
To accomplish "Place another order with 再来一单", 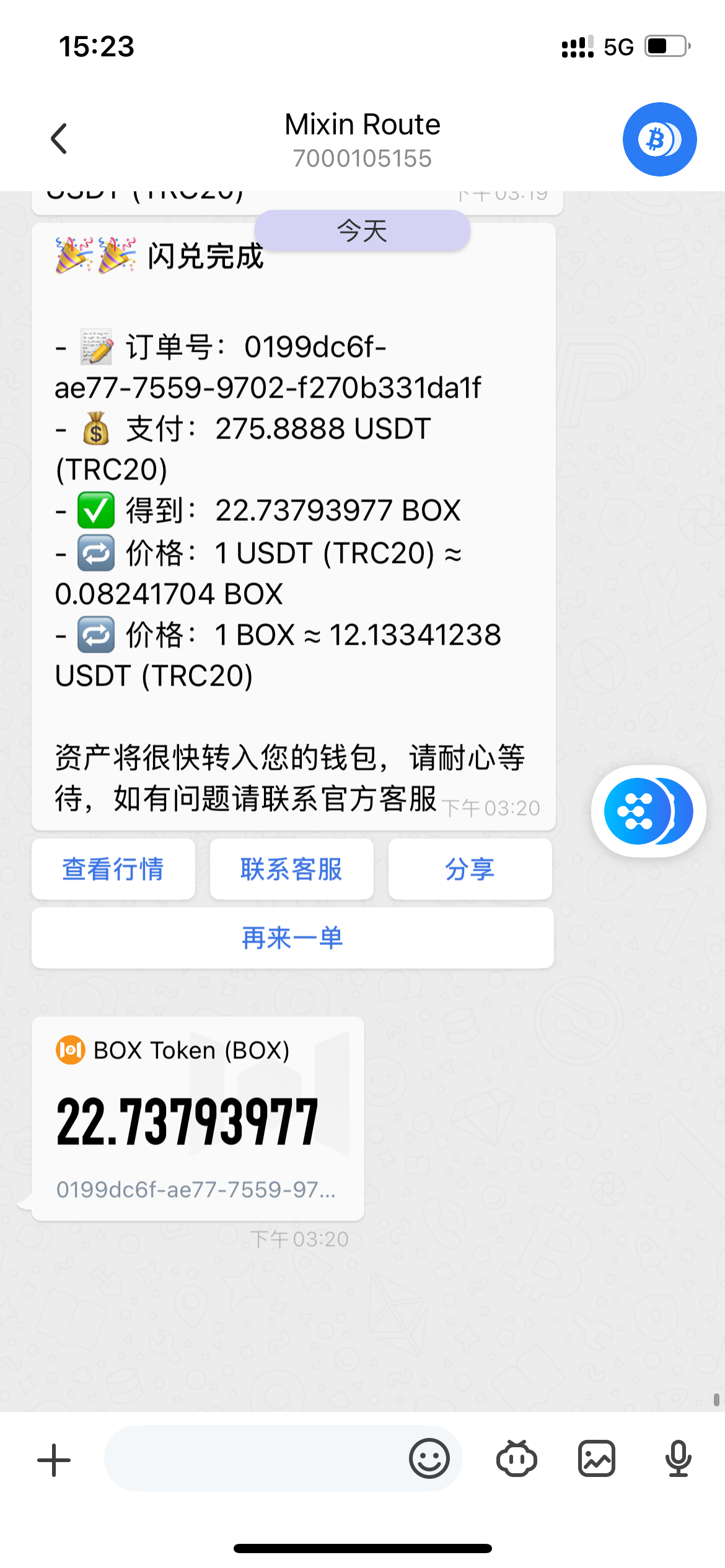I will 292,938.
